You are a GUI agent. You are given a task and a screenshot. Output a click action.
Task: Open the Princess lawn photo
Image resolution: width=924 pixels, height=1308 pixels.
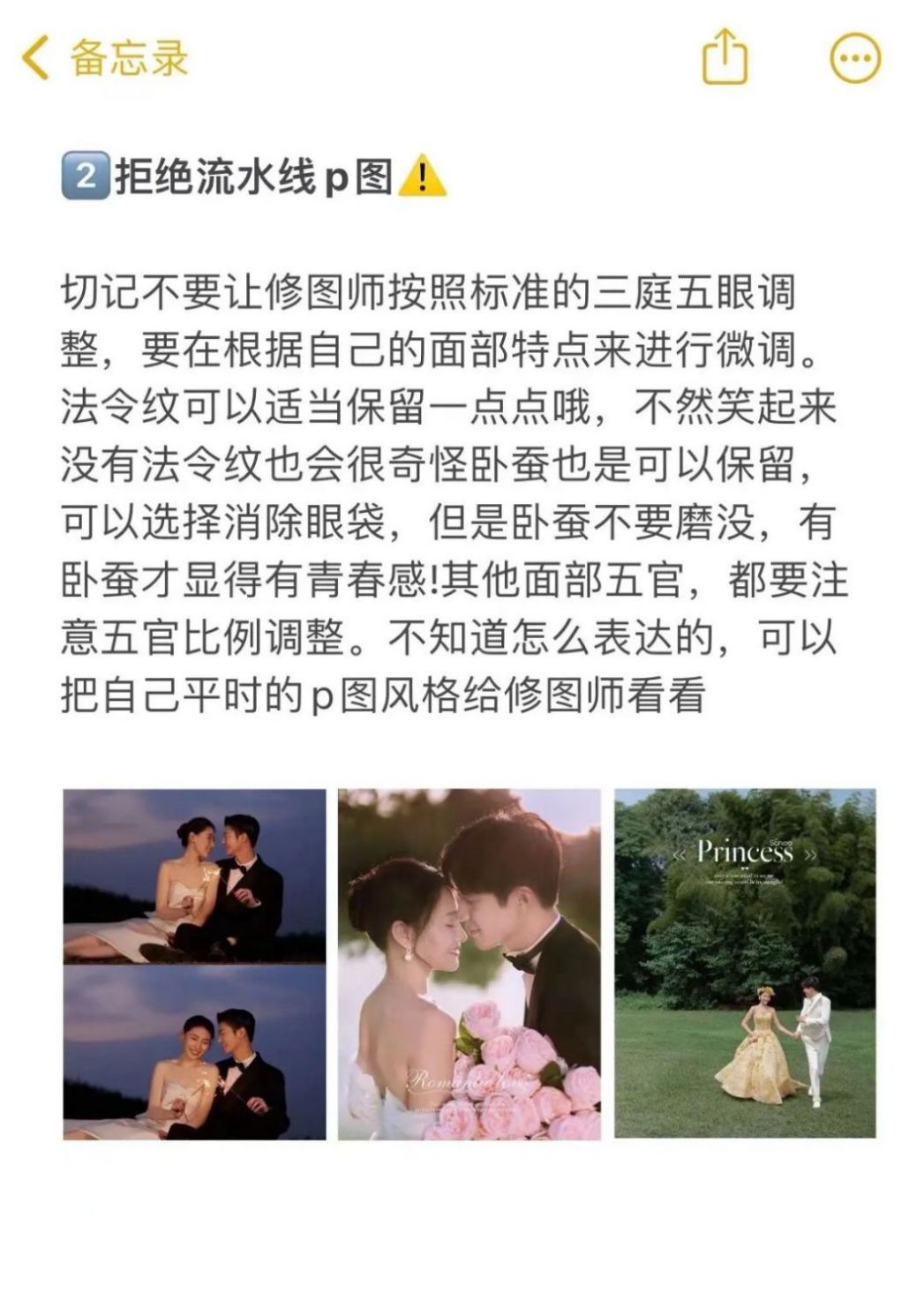click(x=744, y=963)
